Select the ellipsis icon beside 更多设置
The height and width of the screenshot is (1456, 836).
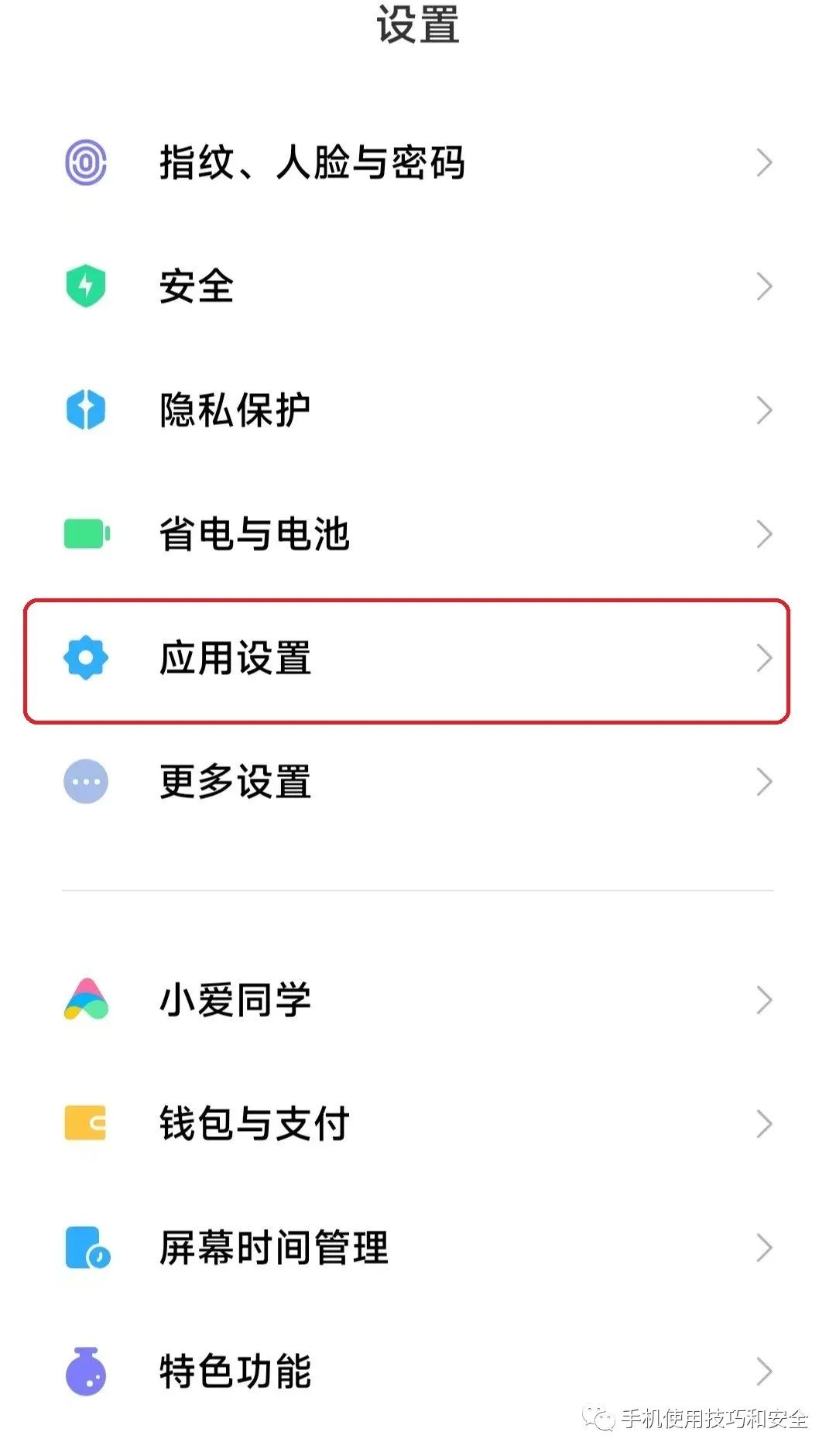(x=86, y=783)
